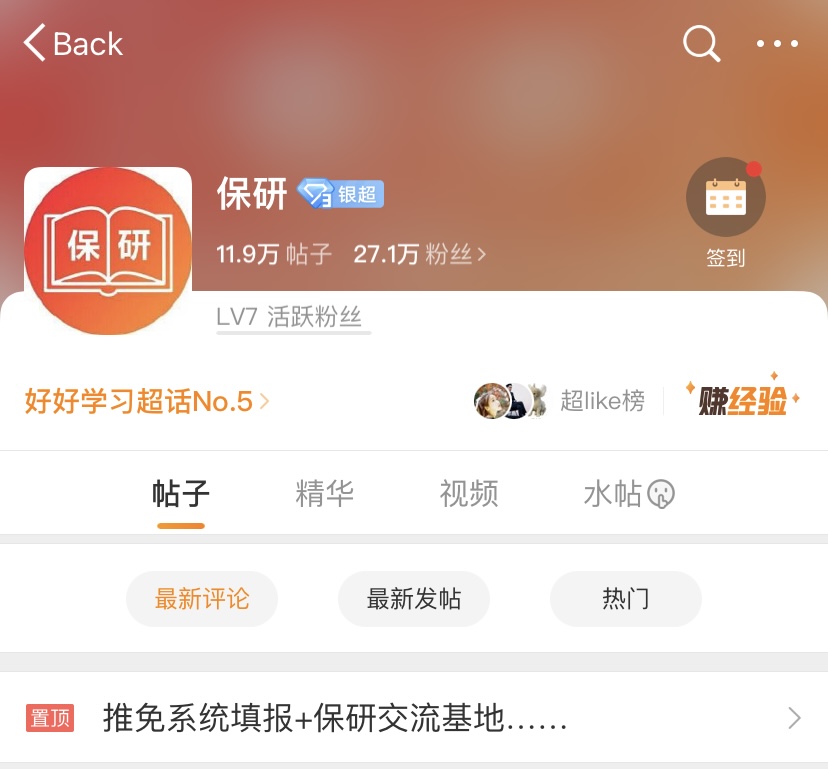Open search in this super topic
Screen dimensions: 828x769
[x=701, y=44]
